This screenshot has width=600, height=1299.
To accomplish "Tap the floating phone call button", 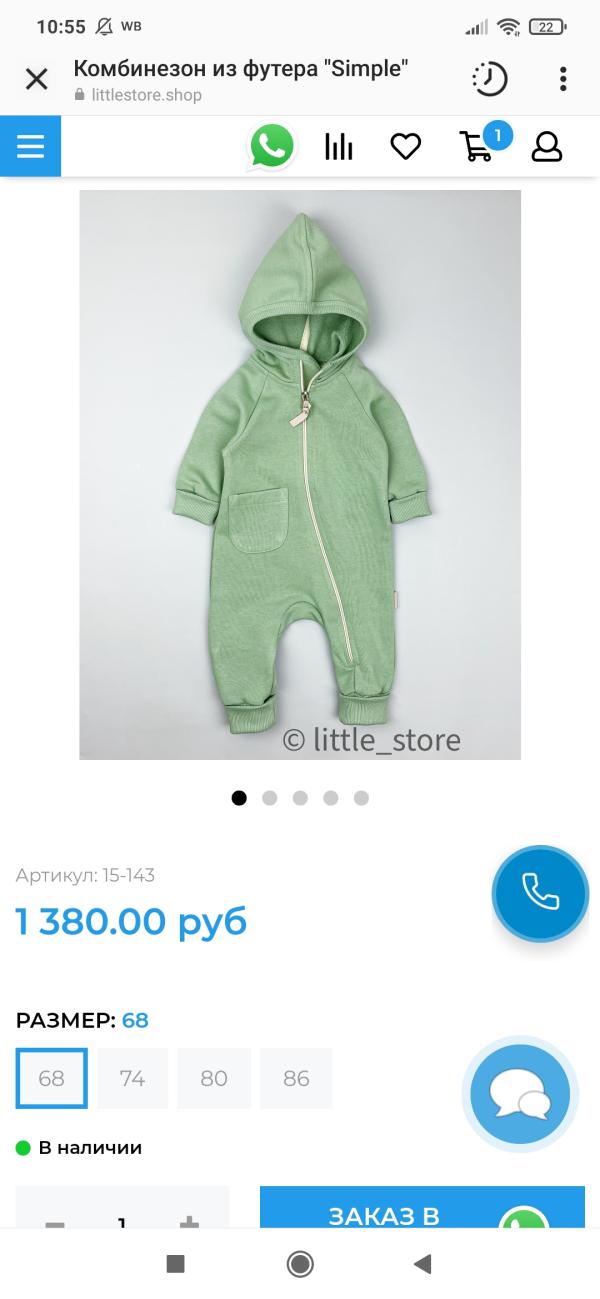I will pos(540,894).
